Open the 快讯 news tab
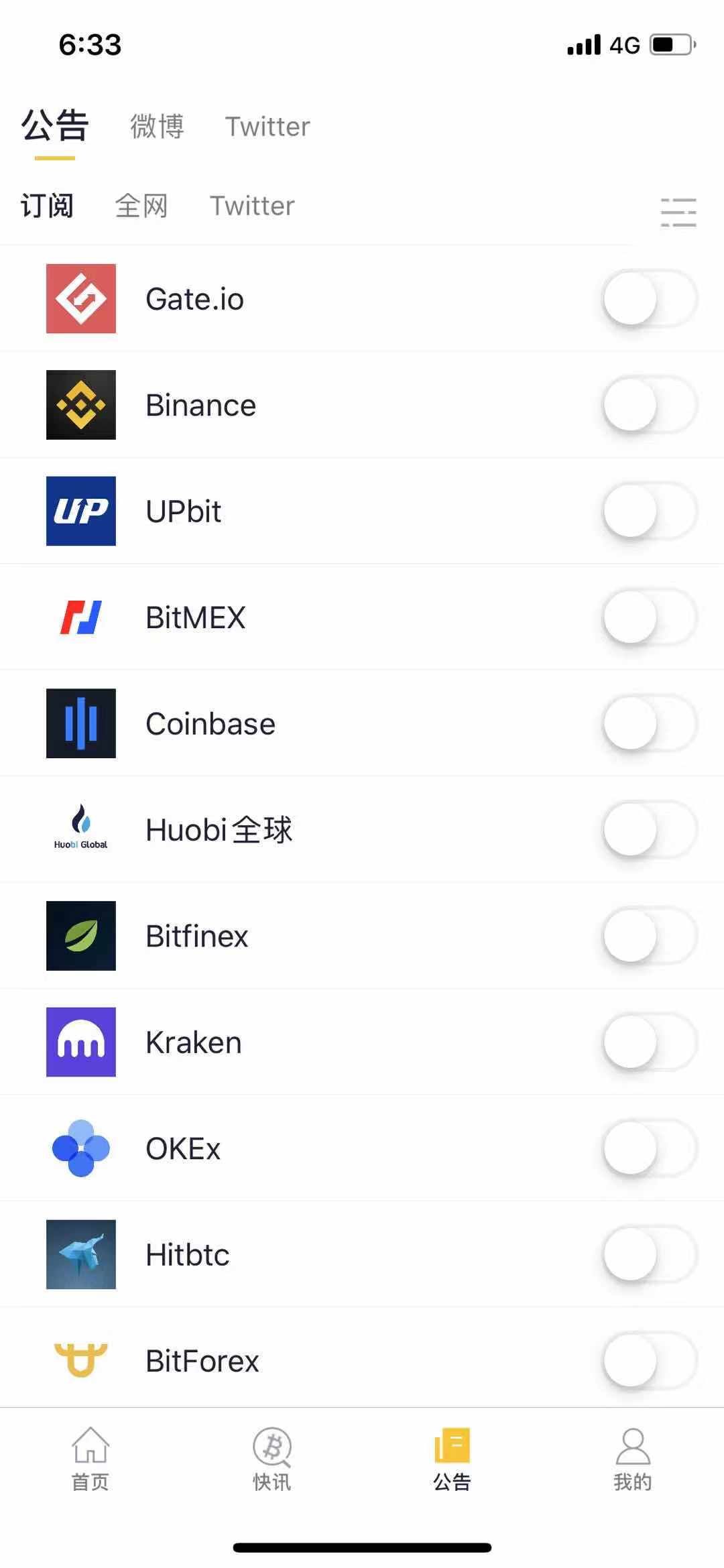This screenshot has height=1568, width=724. click(x=271, y=1459)
